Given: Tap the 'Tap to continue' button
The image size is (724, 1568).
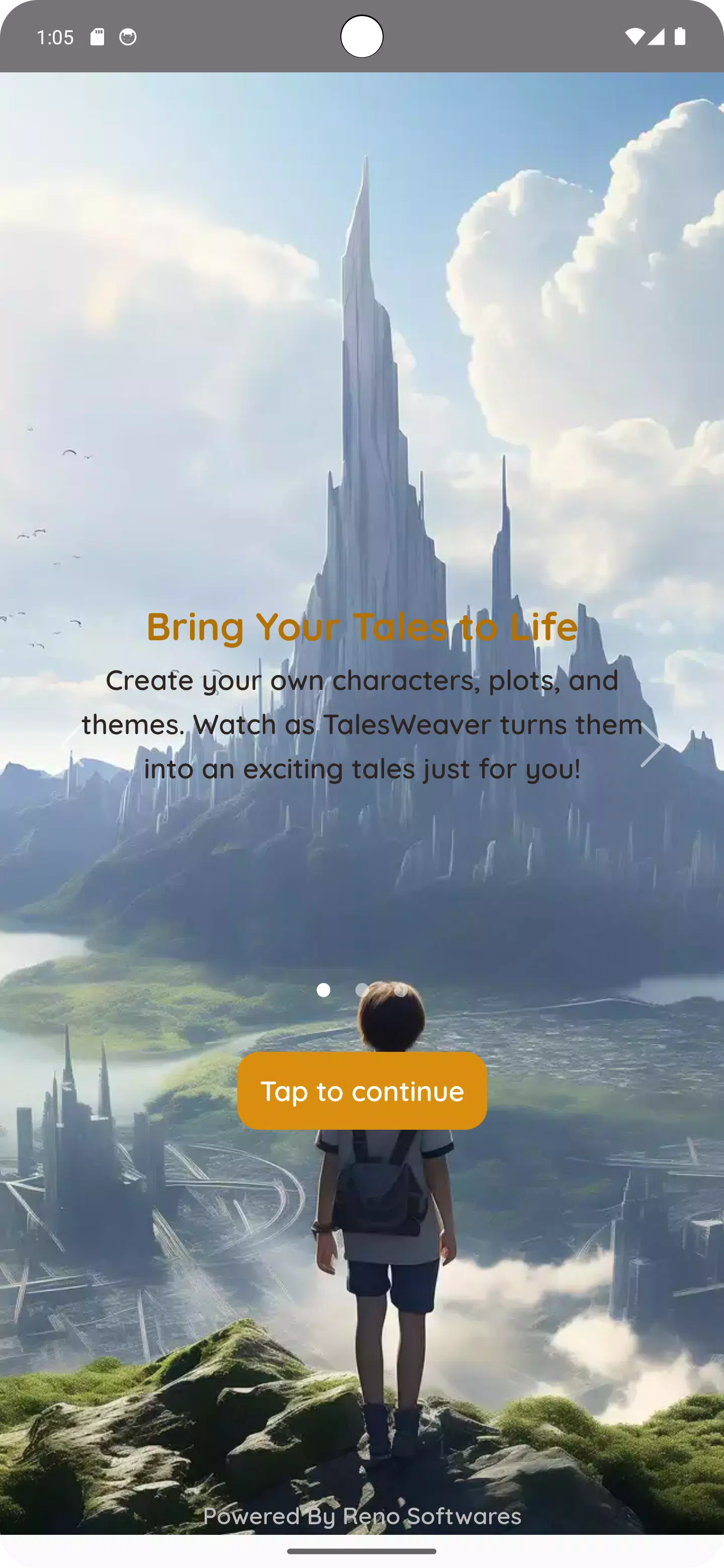Looking at the screenshot, I should (361, 1091).
